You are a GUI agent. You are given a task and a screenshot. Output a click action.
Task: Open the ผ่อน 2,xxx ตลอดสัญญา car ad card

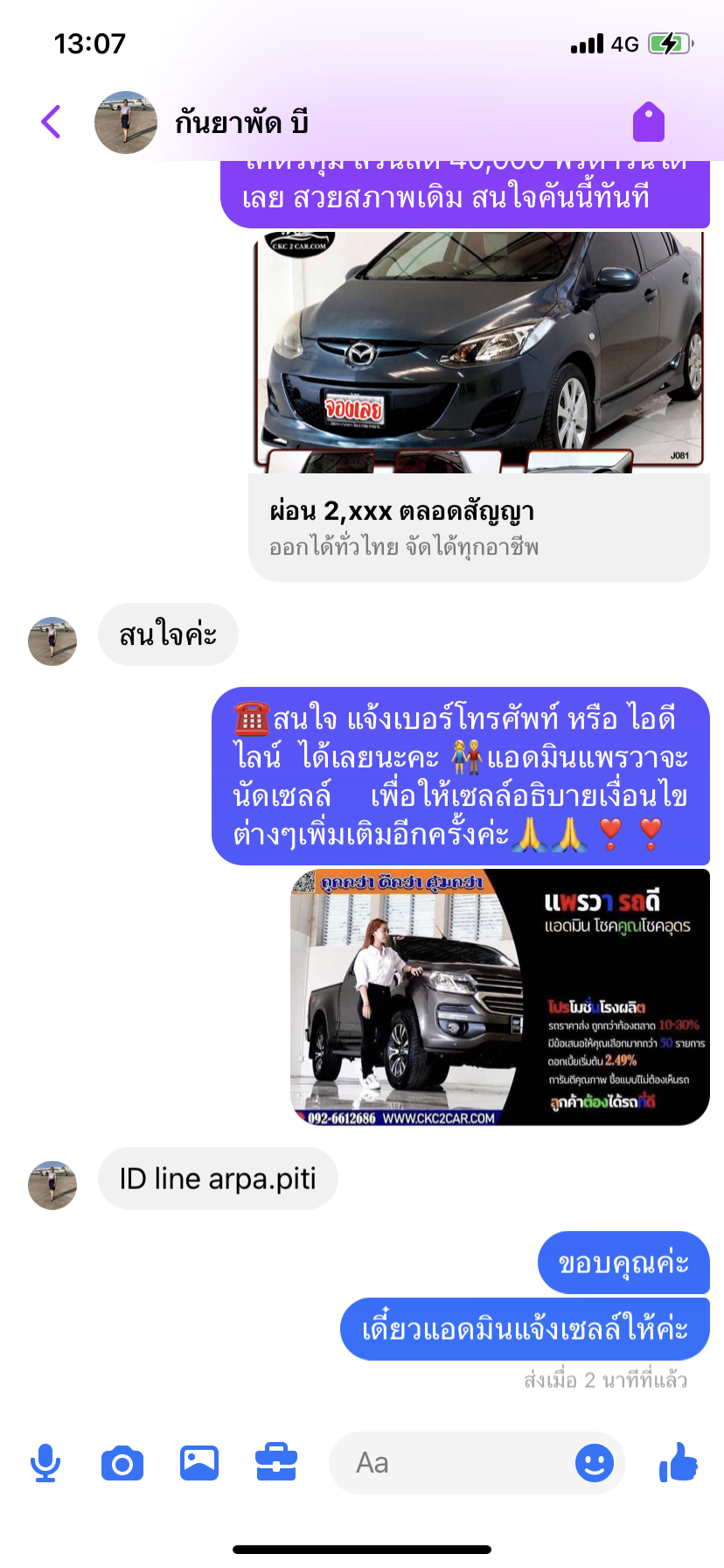click(479, 406)
